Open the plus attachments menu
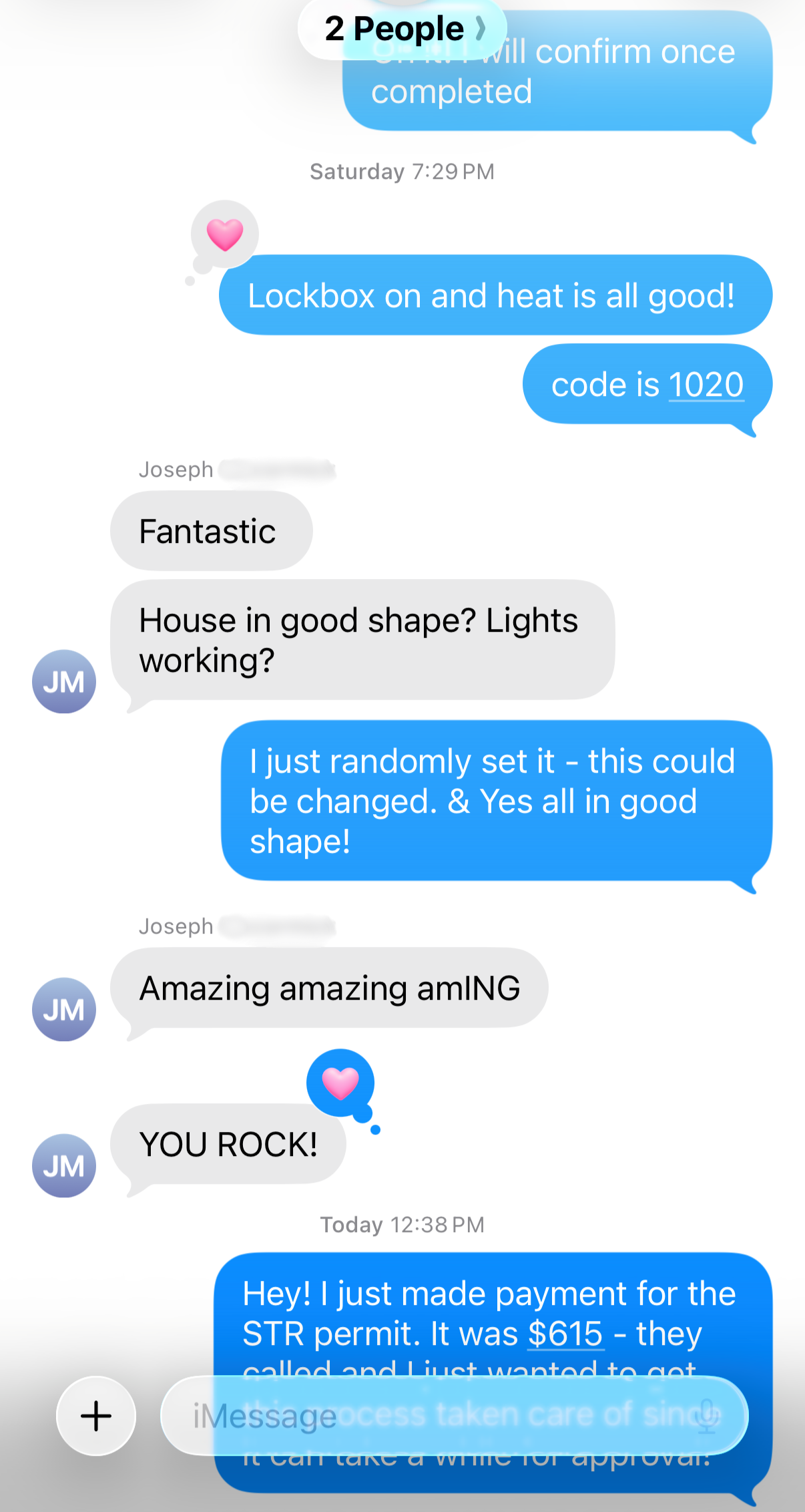 pos(96,1416)
